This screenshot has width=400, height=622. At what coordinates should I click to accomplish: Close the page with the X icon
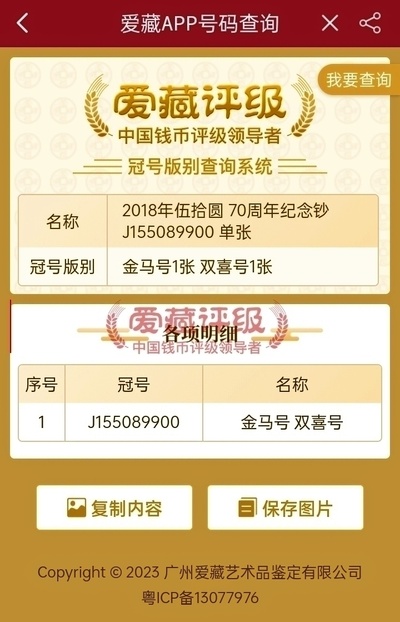(x=330, y=23)
